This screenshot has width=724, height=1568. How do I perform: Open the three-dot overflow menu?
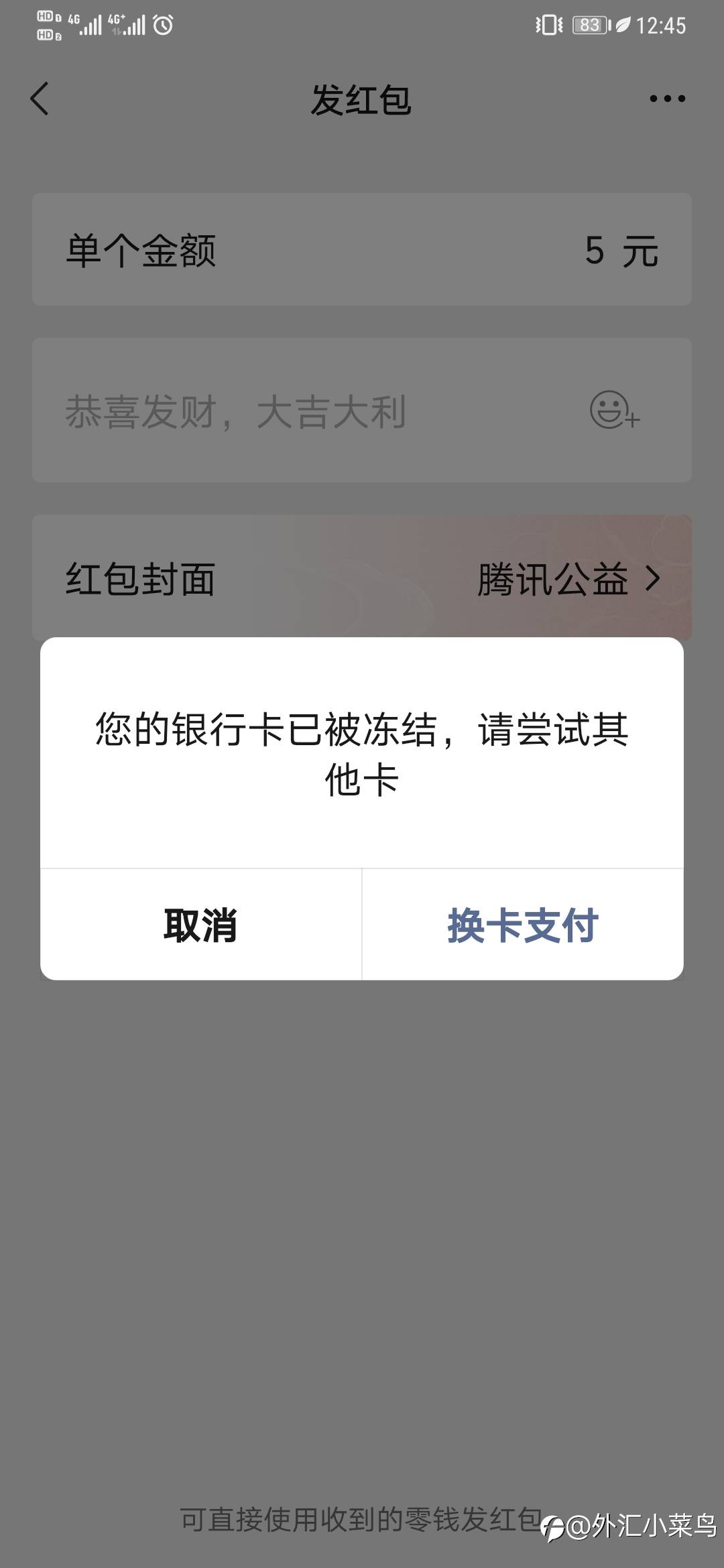[667, 99]
